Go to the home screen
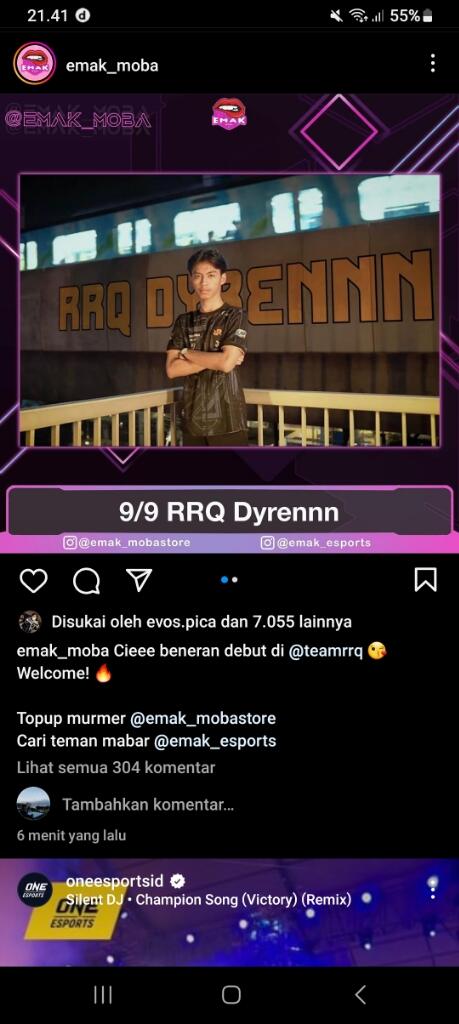459x1024 pixels. pyautogui.click(x=230, y=995)
